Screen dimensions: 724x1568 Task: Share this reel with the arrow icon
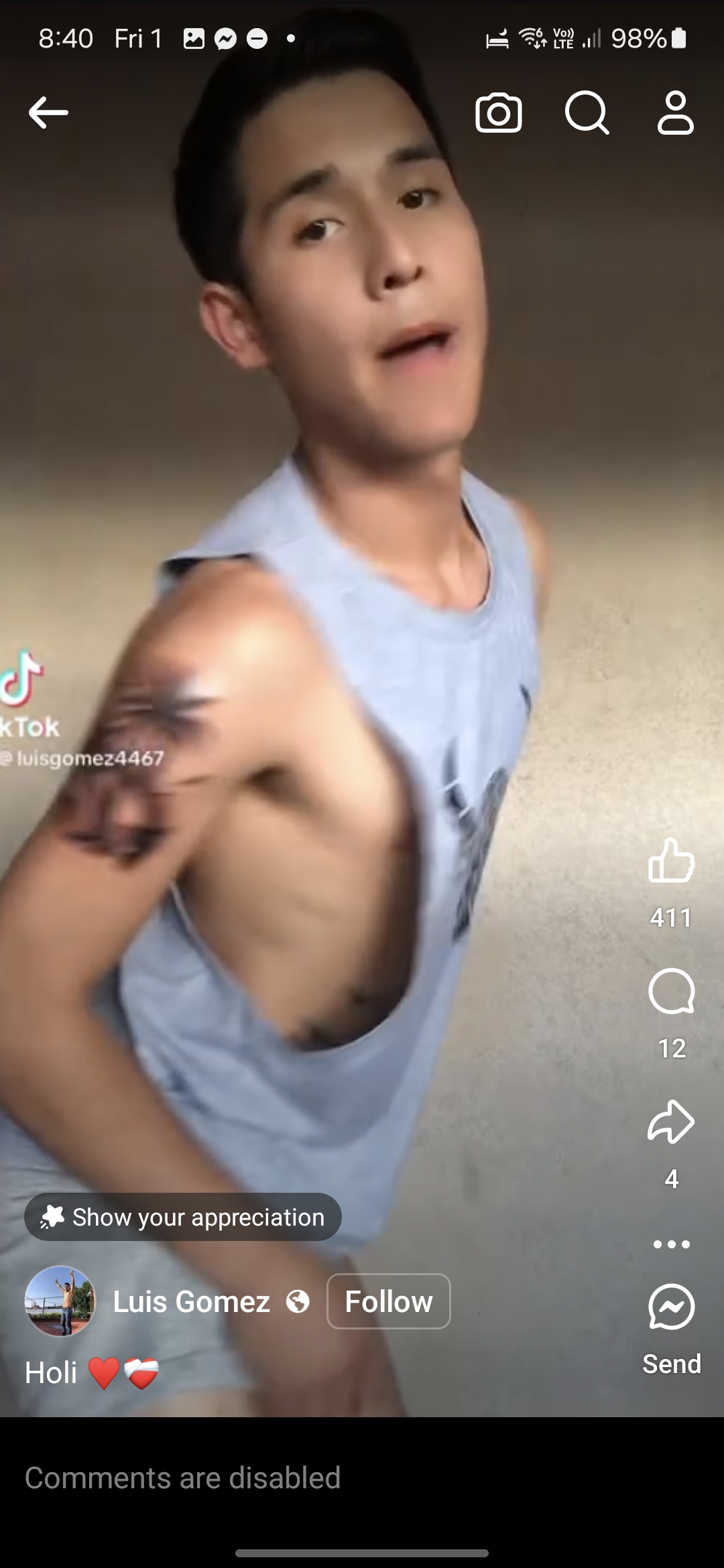(x=671, y=1121)
